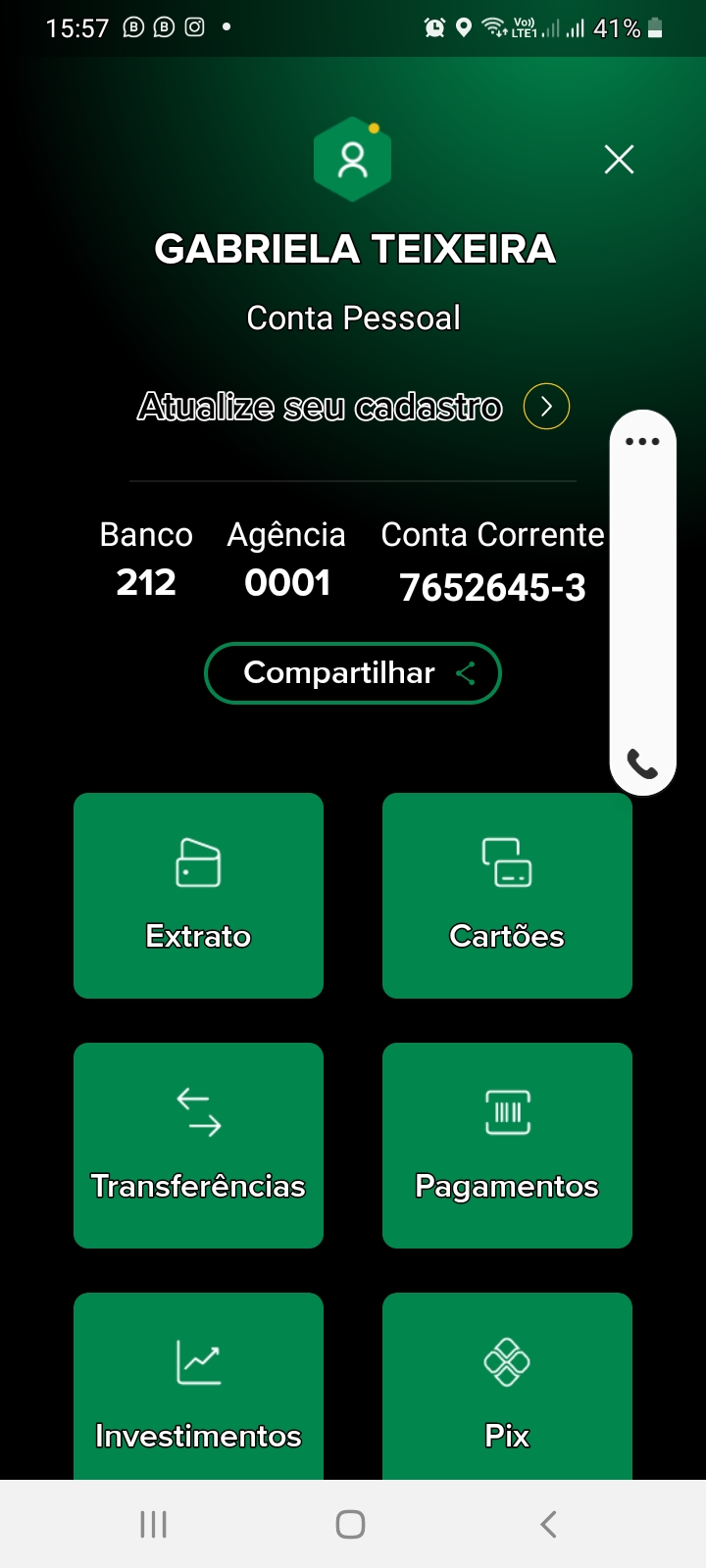
Task: Open the profile avatar icon
Action: click(353, 160)
